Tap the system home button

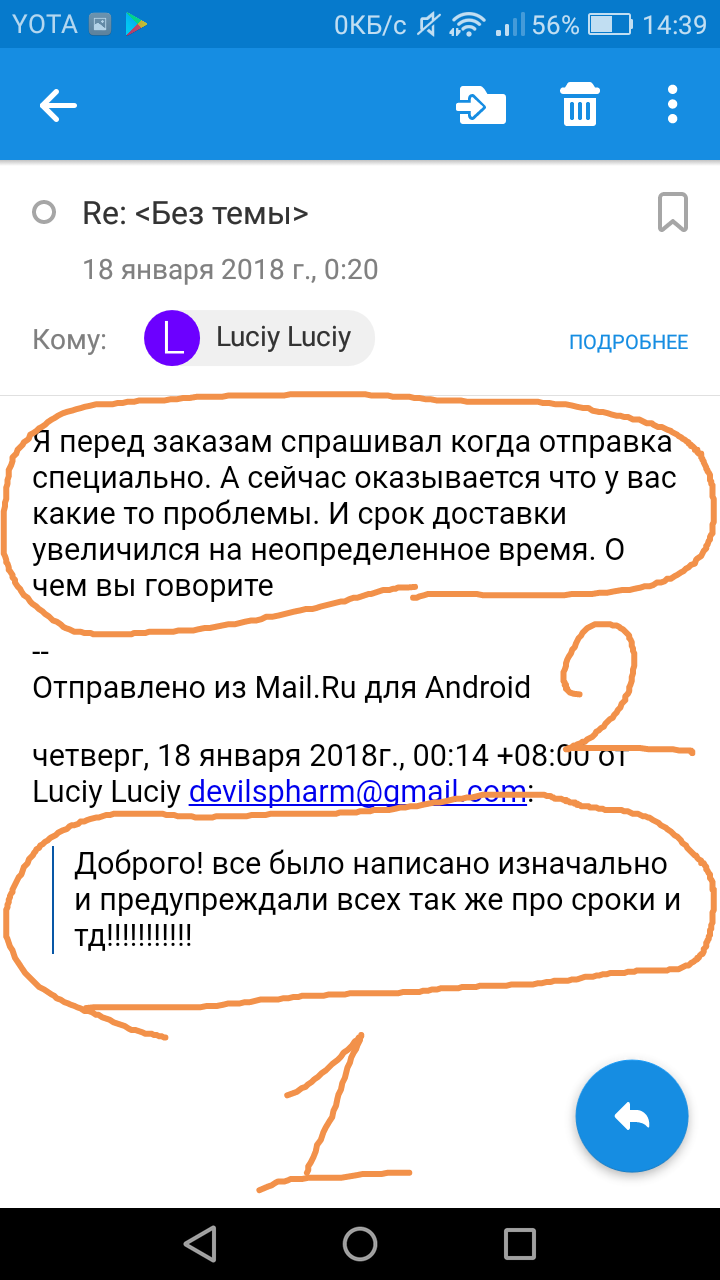pos(360,1243)
